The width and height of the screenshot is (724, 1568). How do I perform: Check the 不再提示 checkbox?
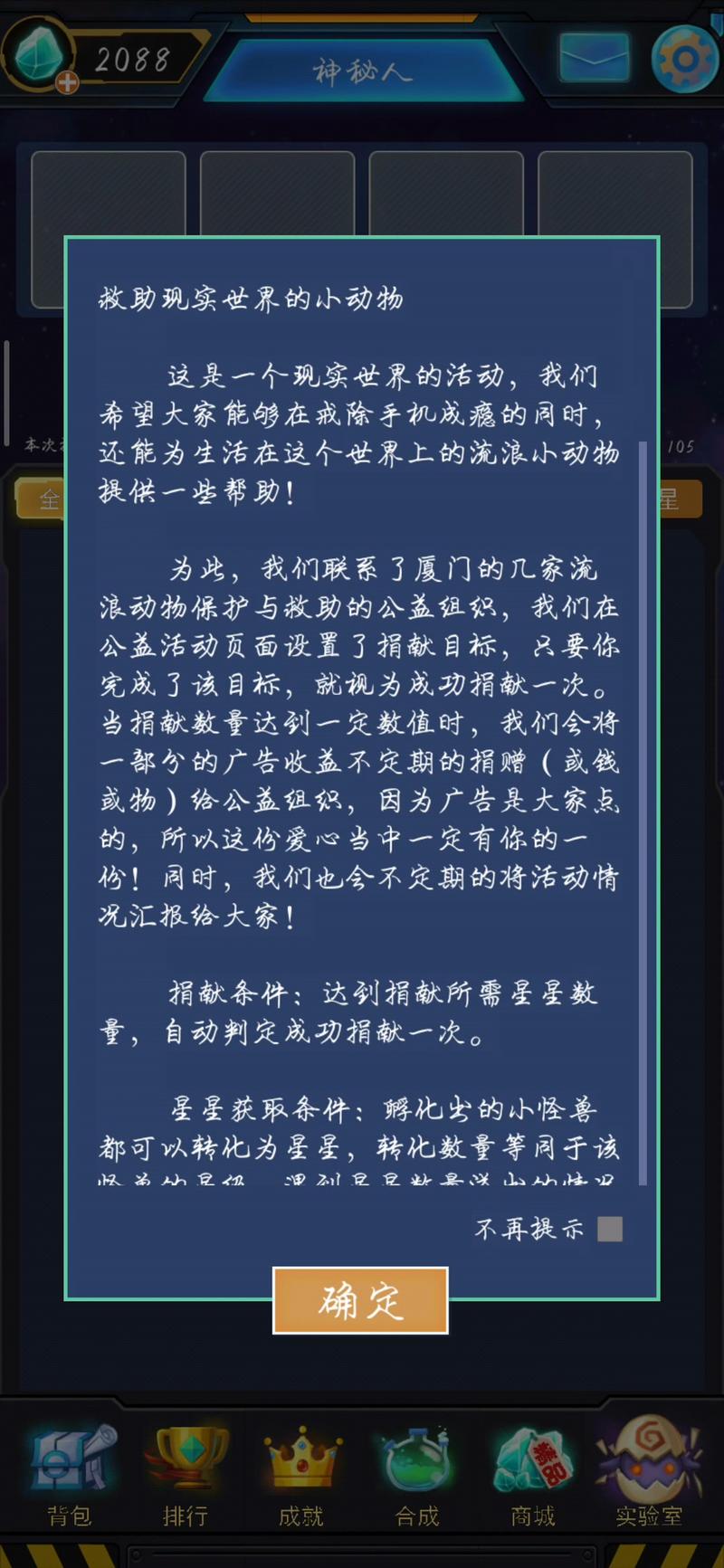(x=609, y=1229)
